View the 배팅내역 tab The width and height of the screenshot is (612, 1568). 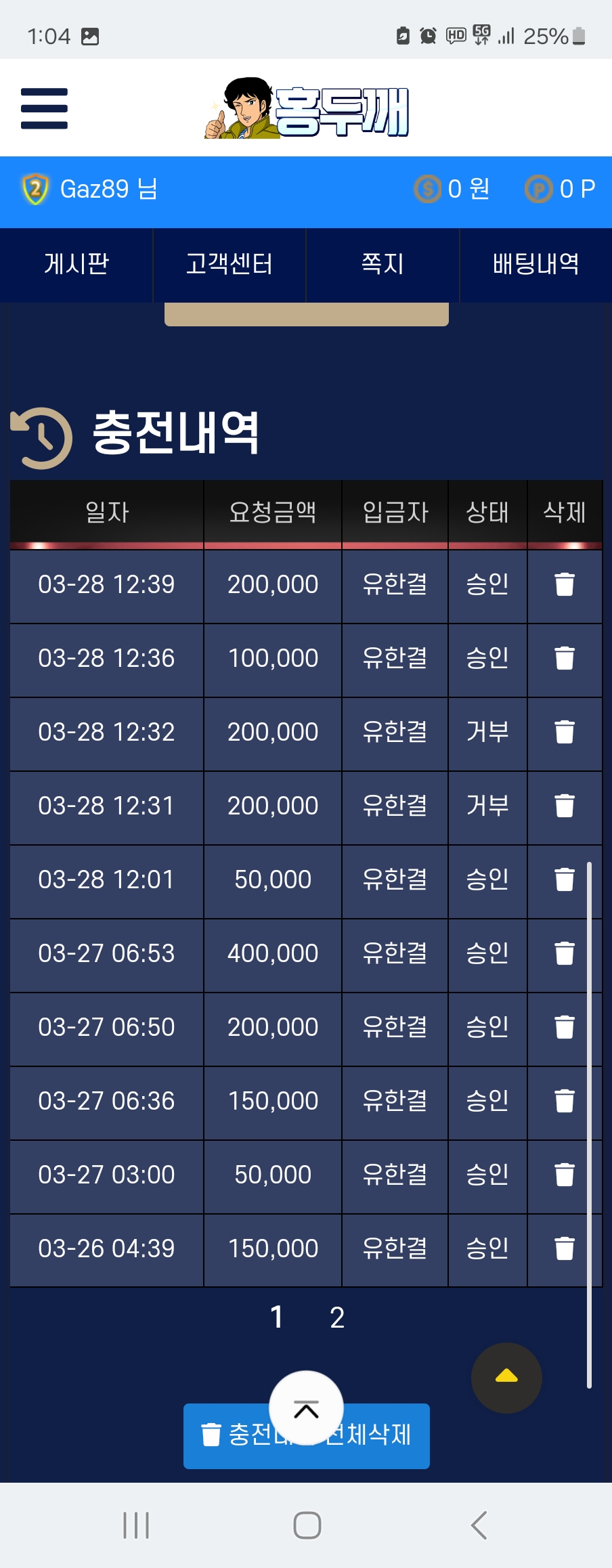point(535,264)
